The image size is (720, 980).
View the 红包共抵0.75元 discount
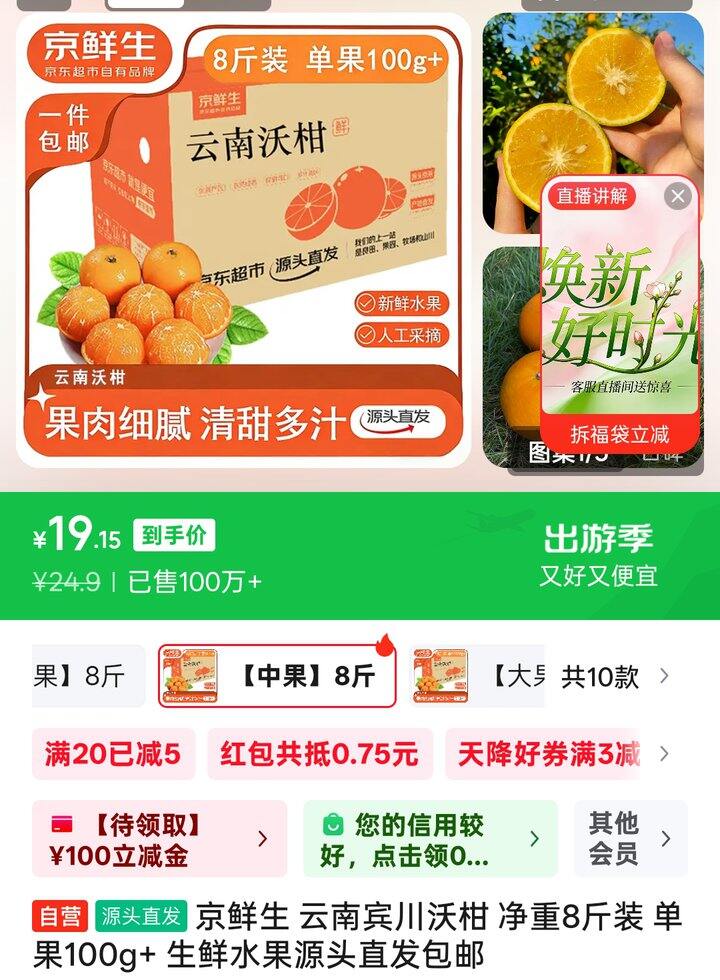click(x=320, y=754)
